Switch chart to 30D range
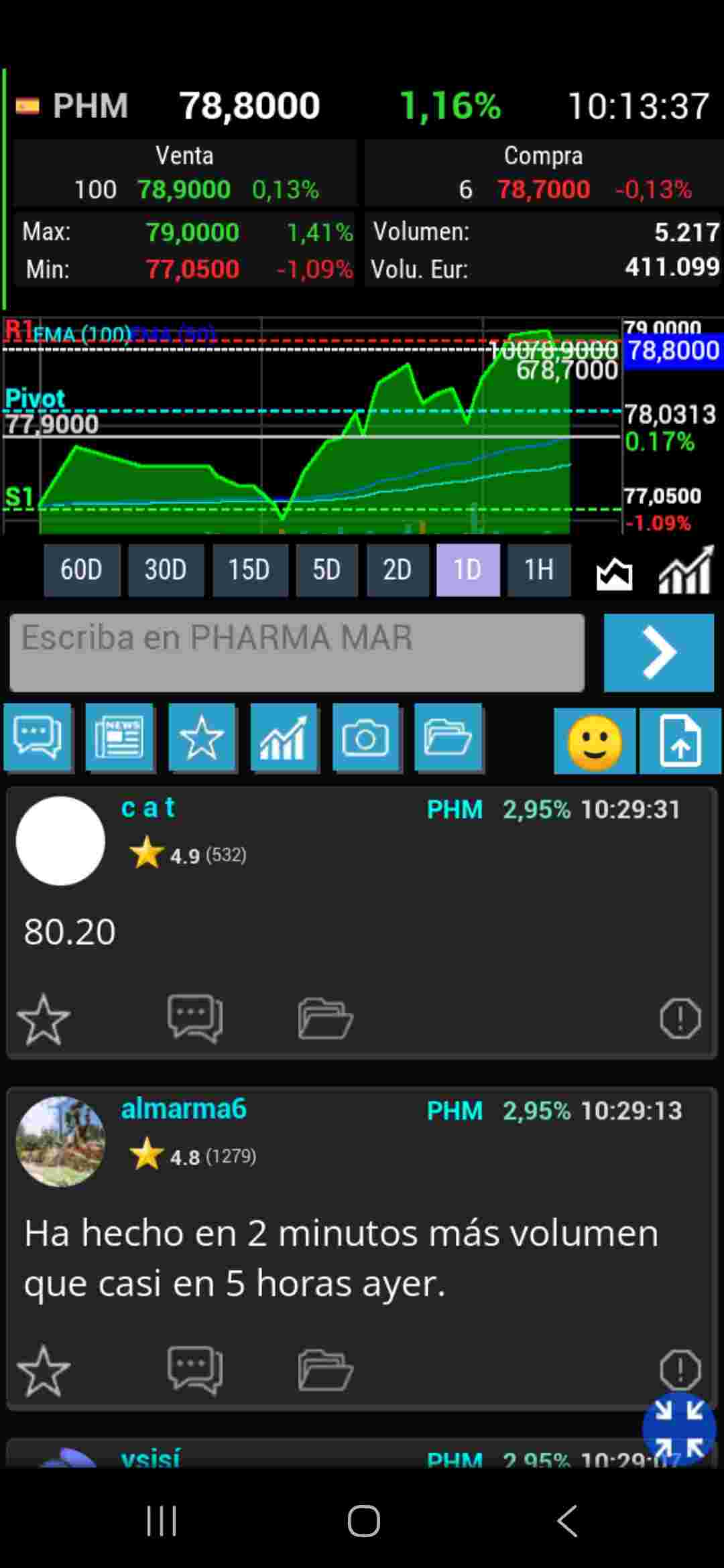The height and width of the screenshot is (1568, 724). click(166, 570)
